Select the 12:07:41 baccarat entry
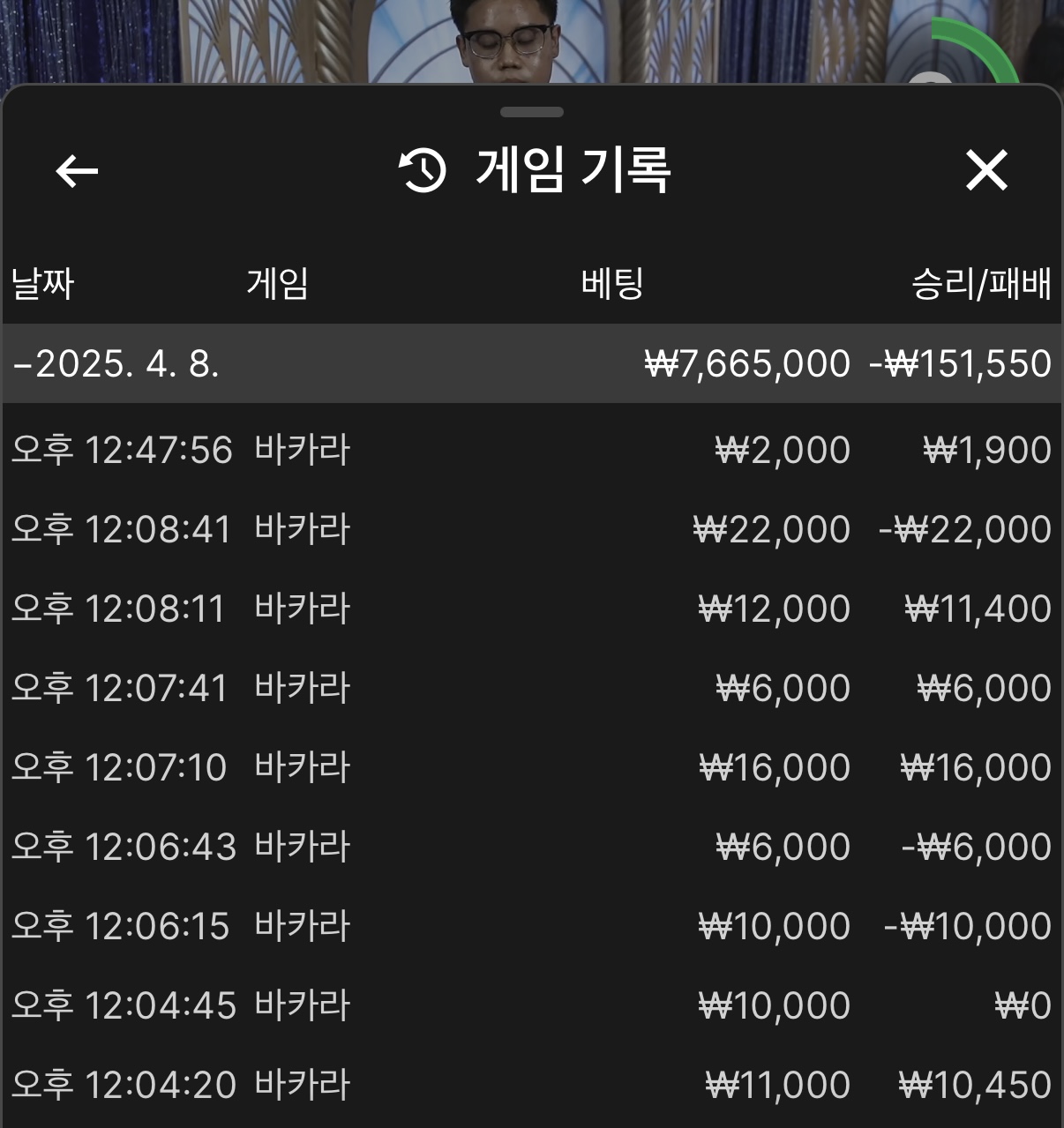This screenshot has height=1128, width=1064. click(x=531, y=689)
